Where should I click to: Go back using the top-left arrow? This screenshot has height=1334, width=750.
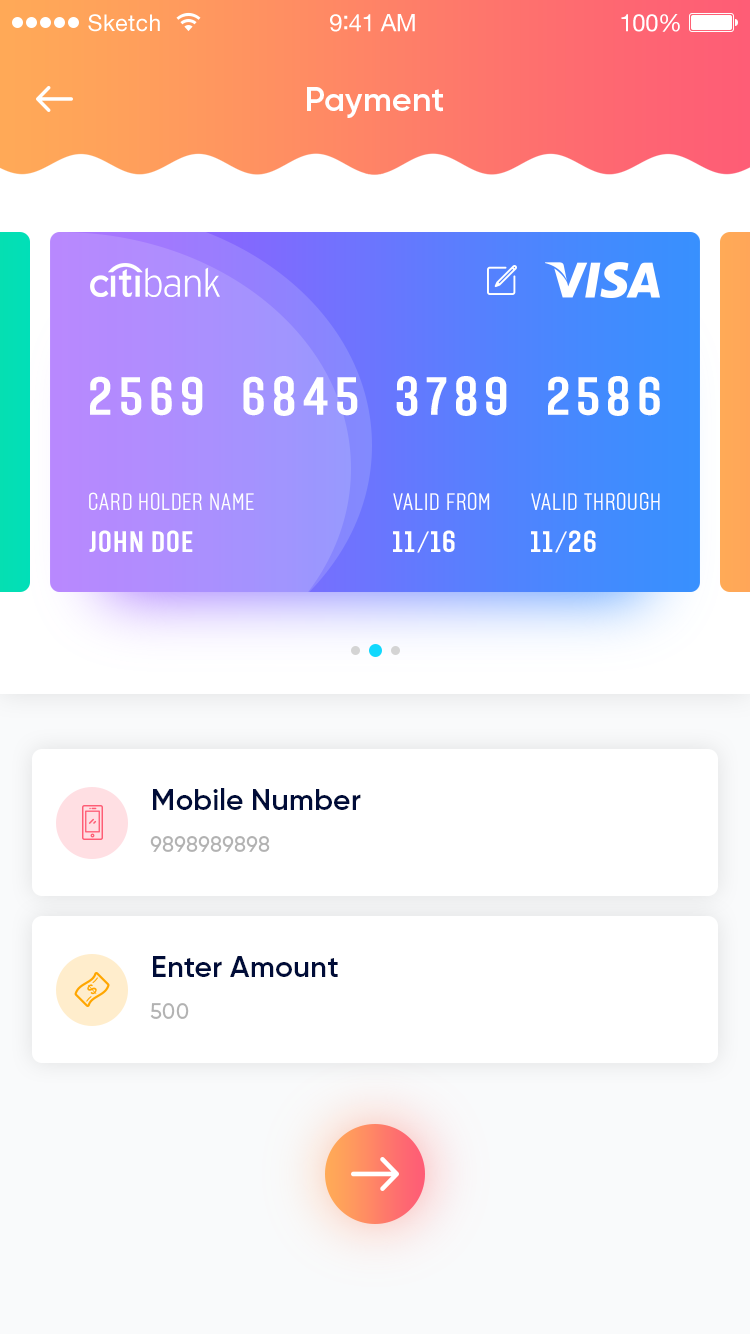pyautogui.click(x=54, y=98)
